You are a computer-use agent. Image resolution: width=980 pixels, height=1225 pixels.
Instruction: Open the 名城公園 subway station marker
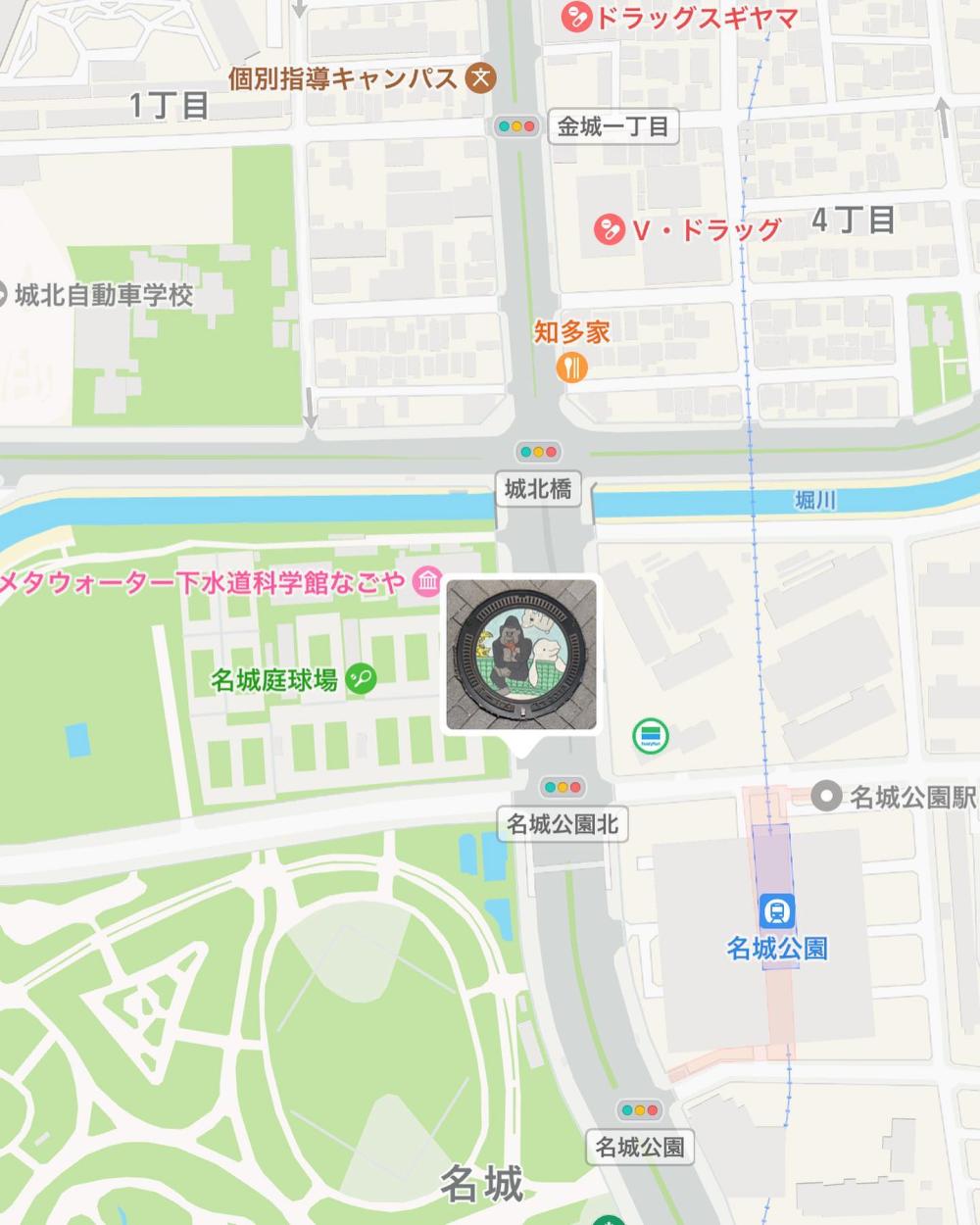pyautogui.click(x=777, y=911)
